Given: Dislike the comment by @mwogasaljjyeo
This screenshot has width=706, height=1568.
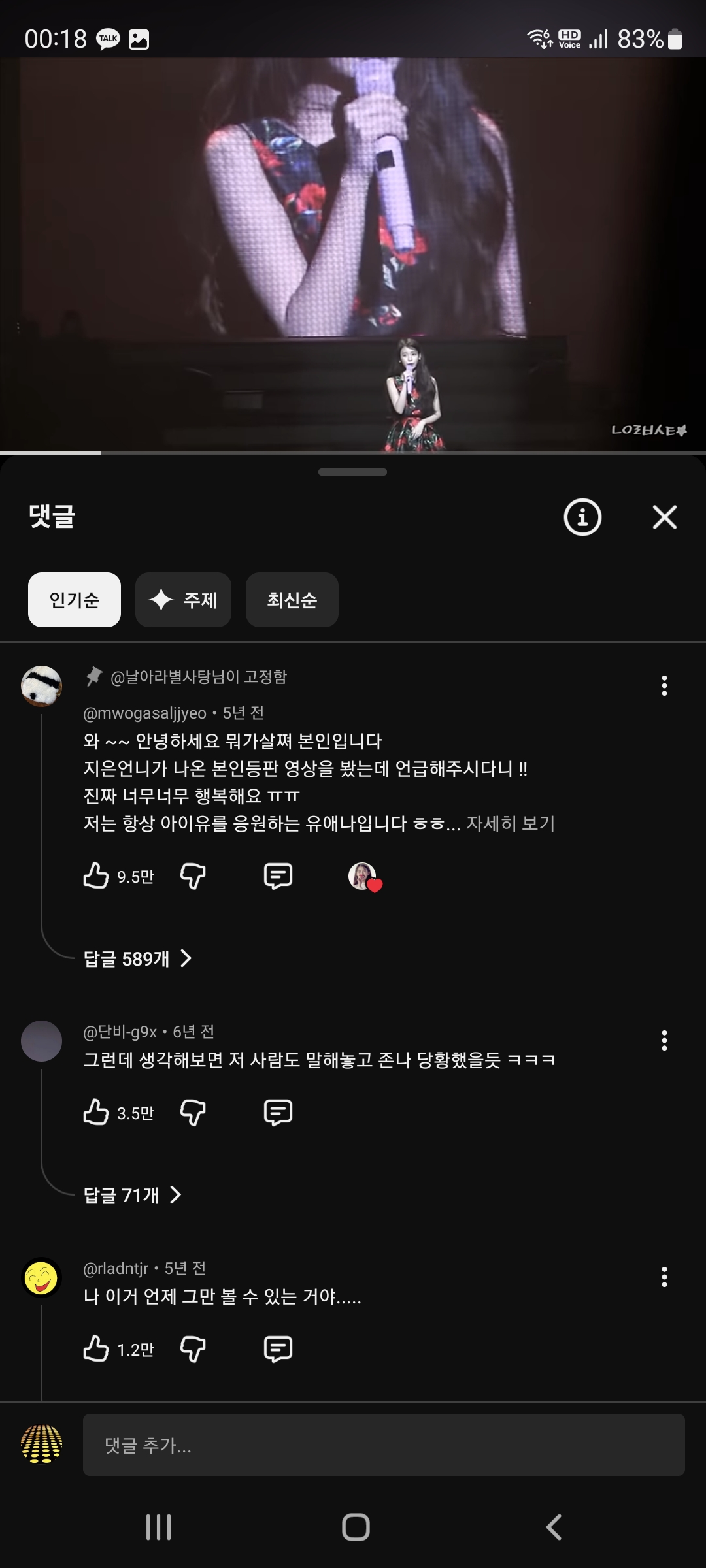Looking at the screenshot, I should [x=193, y=876].
